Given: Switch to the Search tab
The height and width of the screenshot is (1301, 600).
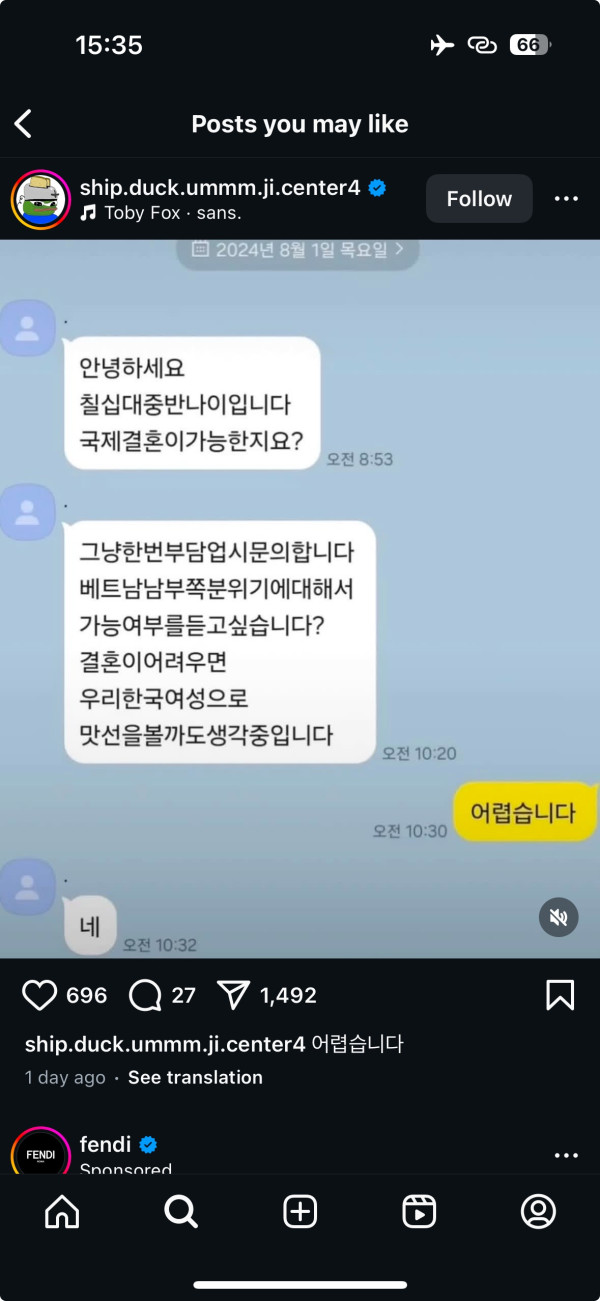Looking at the screenshot, I should click(181, 1212).
